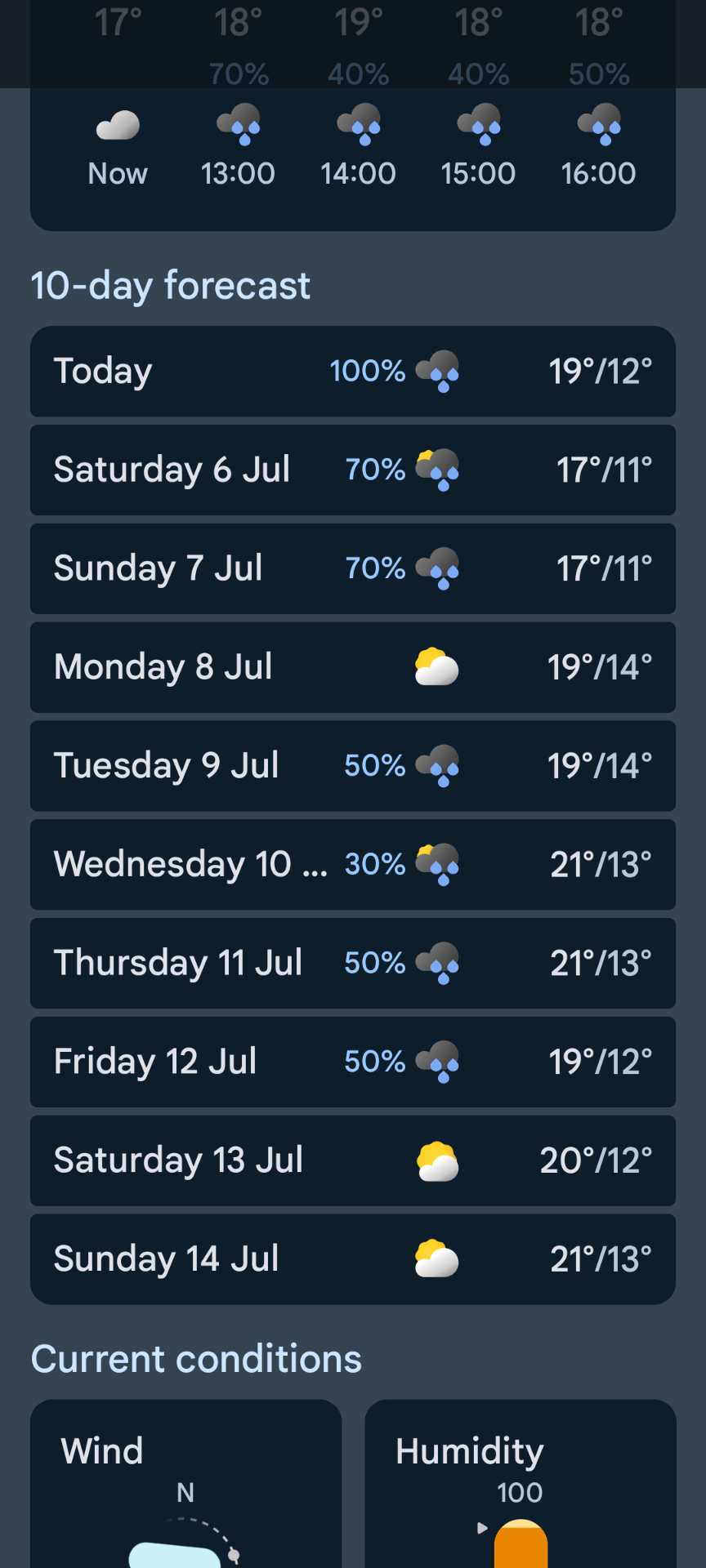This screenshot has width=706, height=1568.
Task: Open Saturday 6 Jul forecast details
Action: pyautogui.click(x=353, y=470)
